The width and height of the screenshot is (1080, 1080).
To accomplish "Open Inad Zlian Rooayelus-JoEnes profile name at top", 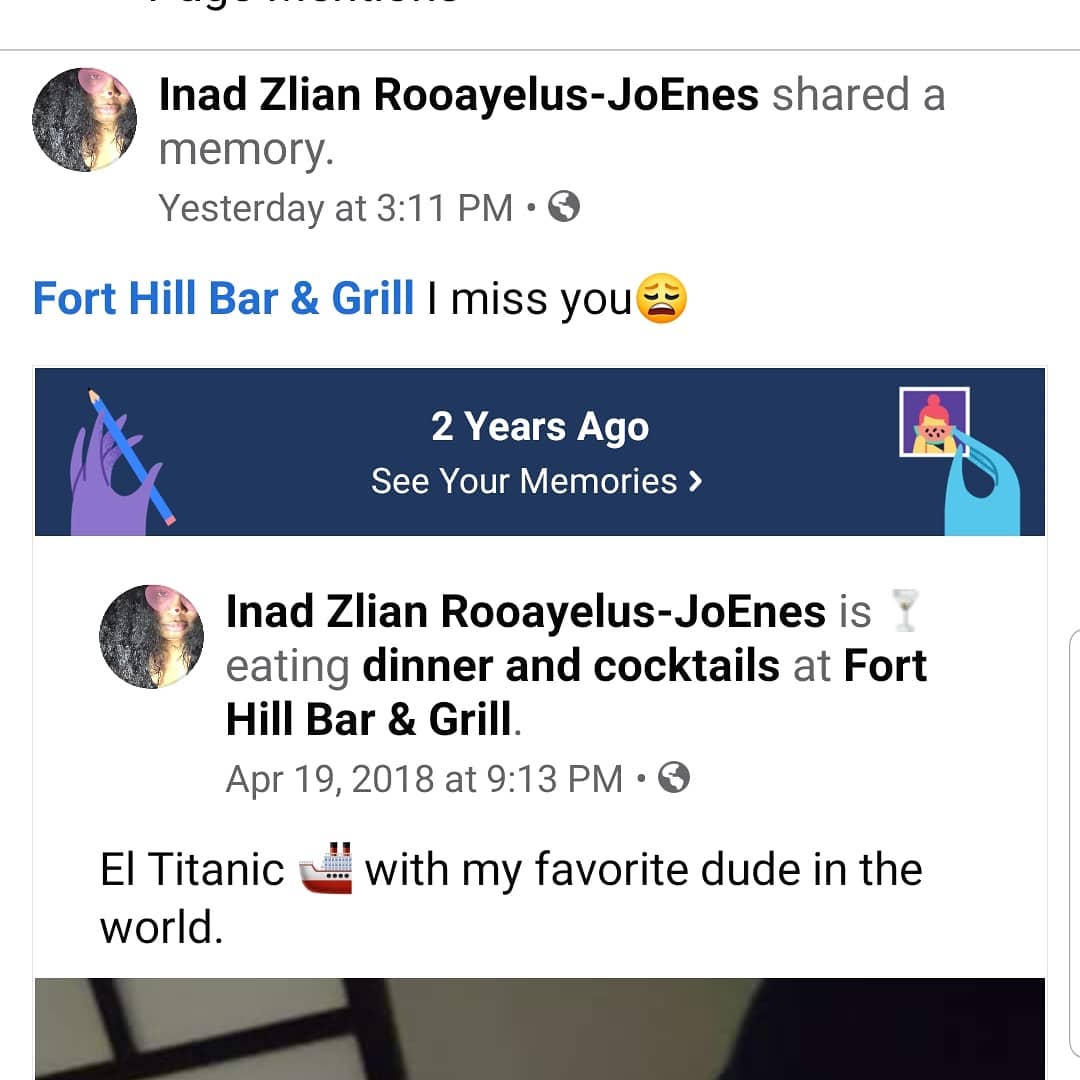I will [459, 96].
